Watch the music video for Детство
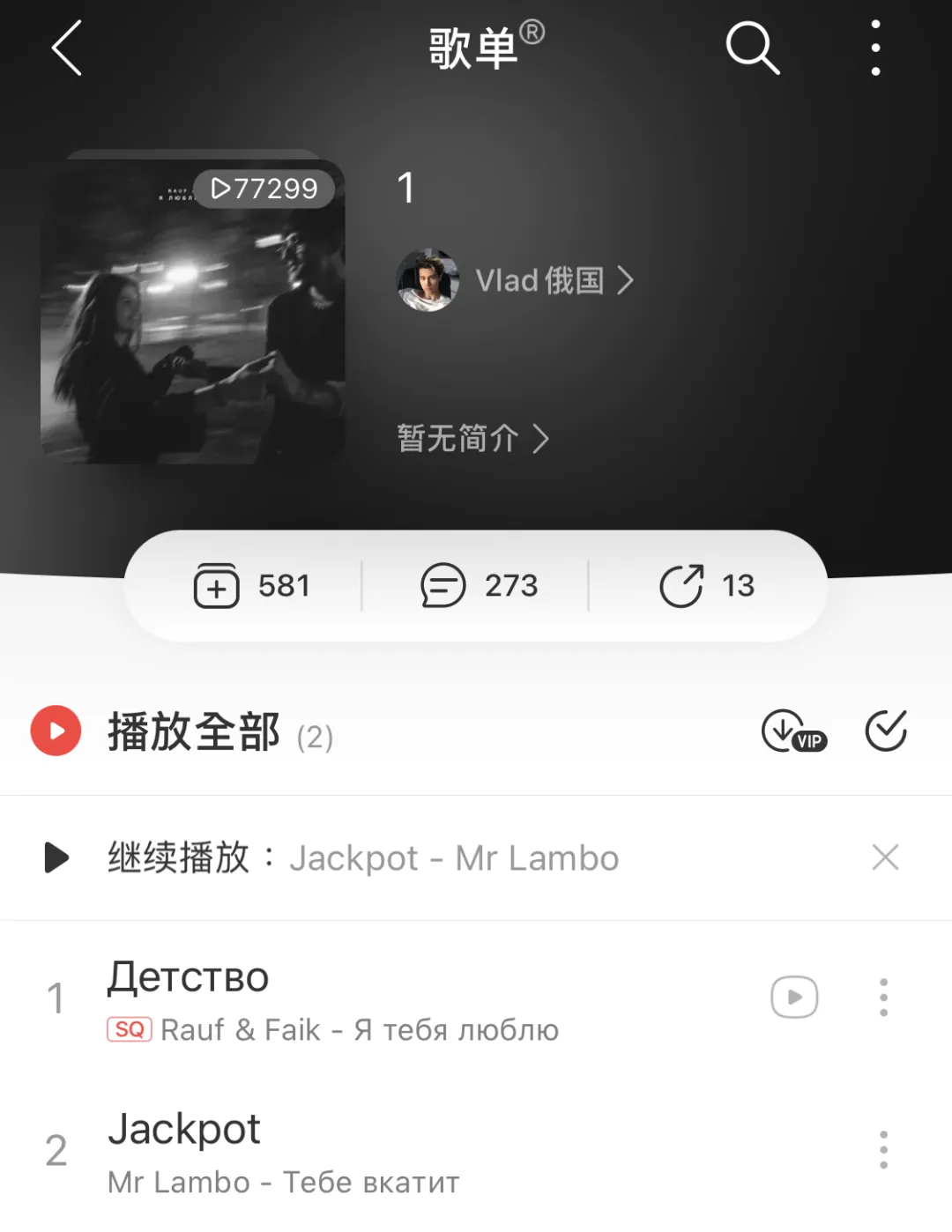 coord(794,998)
